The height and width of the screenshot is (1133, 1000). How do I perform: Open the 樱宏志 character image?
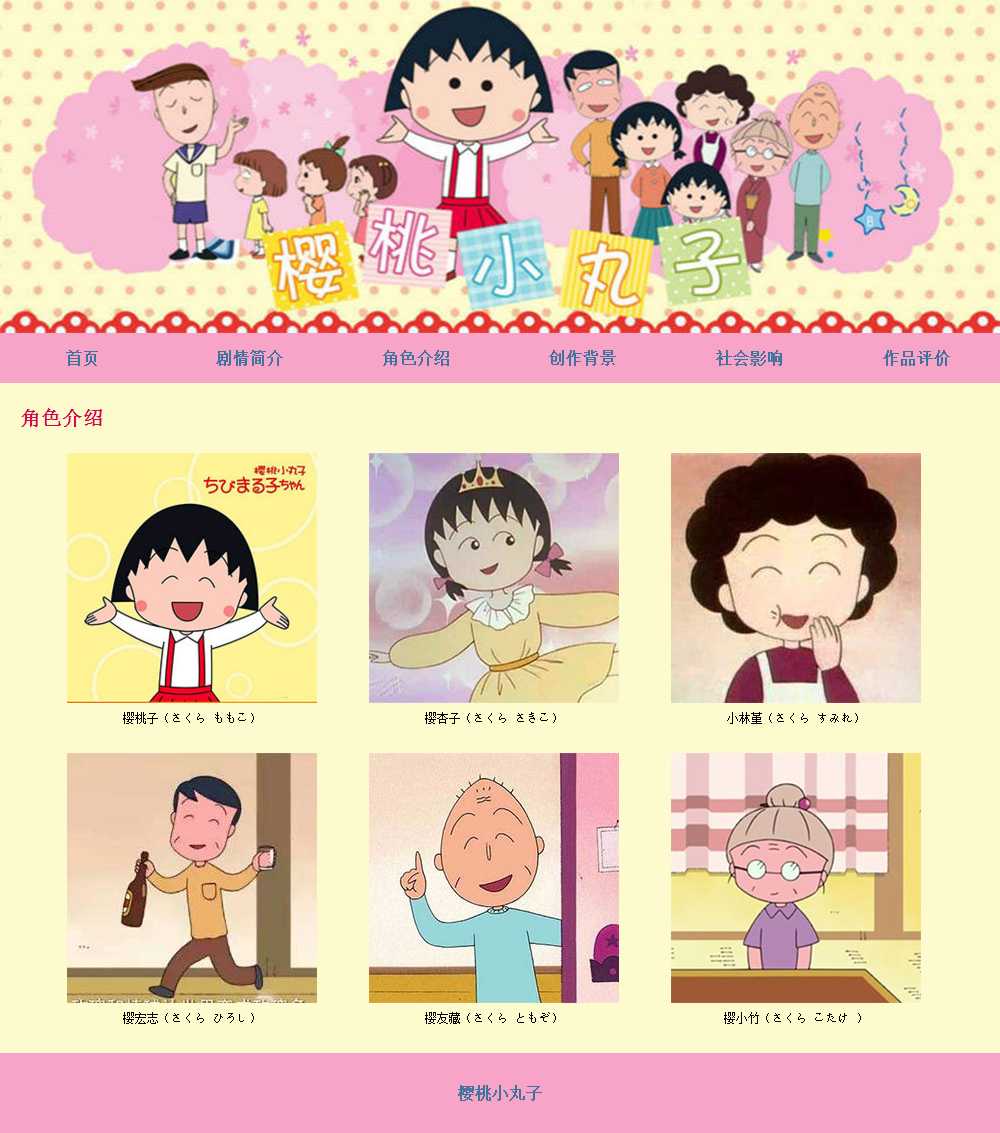pyautogui.click(x=192, y=878)
